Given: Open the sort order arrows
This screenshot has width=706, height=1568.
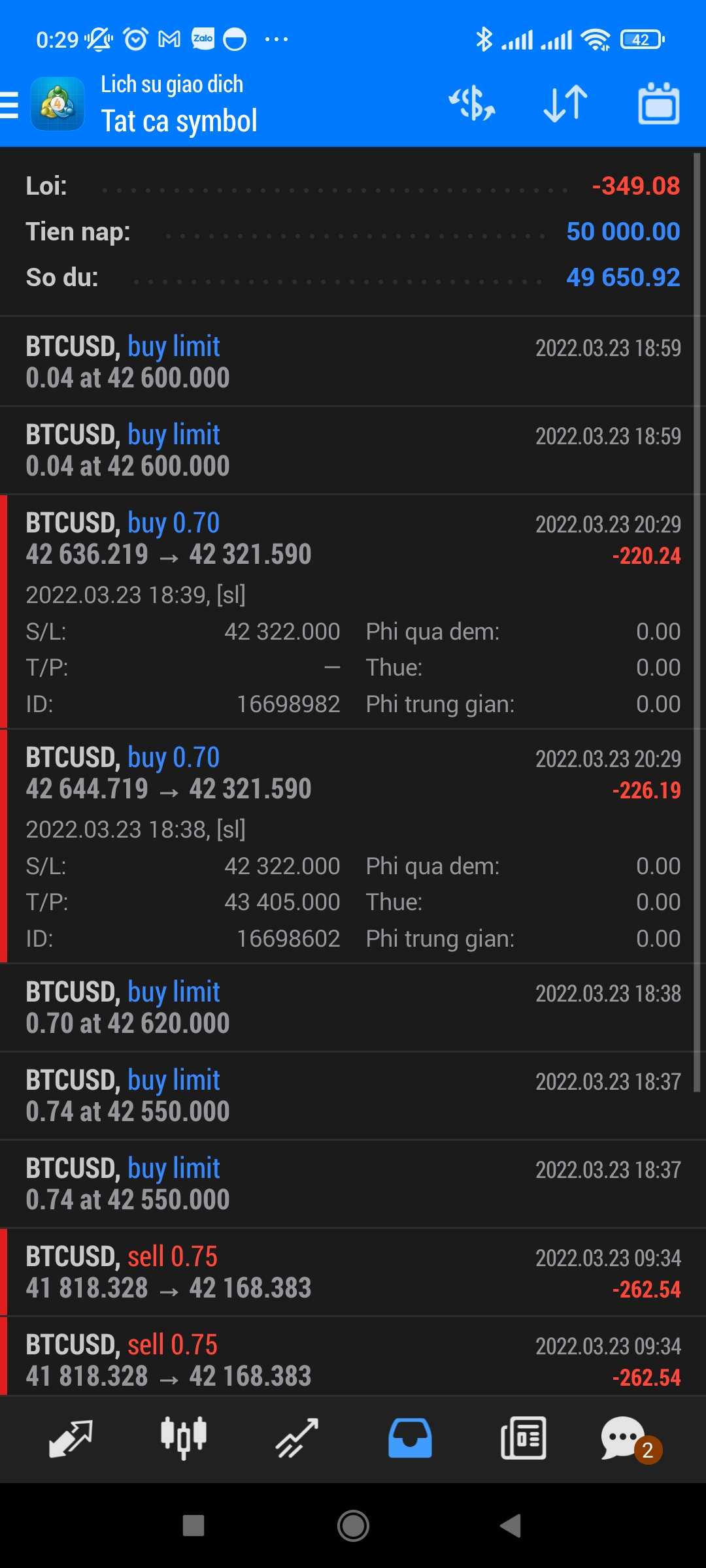Looking at the screenshot, I should coord(565,104).
